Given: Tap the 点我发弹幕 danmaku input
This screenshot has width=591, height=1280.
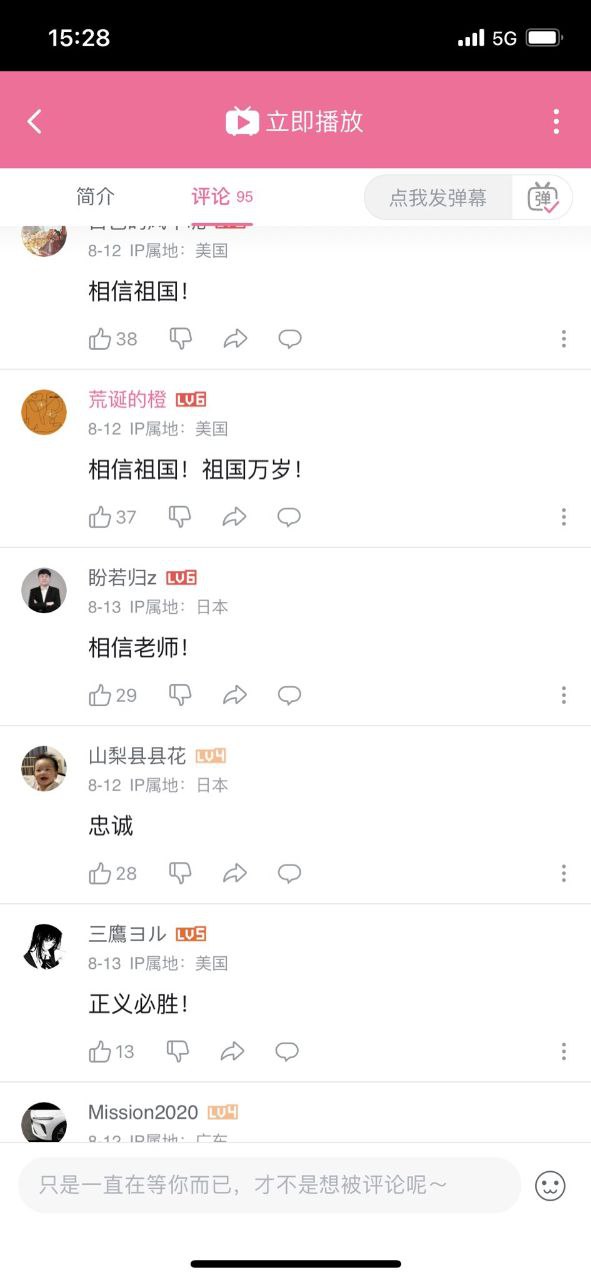Looking at the screenshot, I should tap(438, 198).
